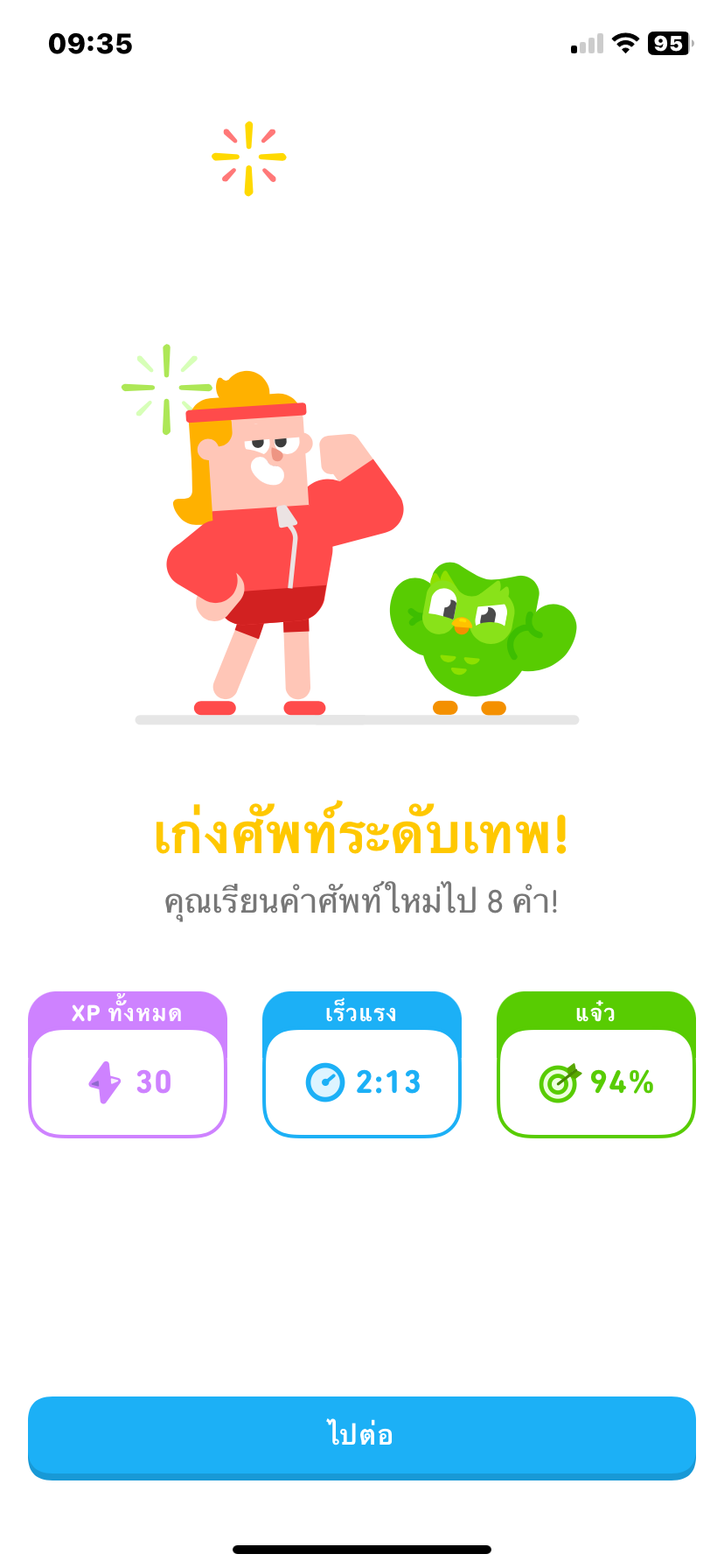The height and width of the screenshot is (1568, 724).
Task: Select the purple XP ทั้งหมด stat card
Action: tap(127, 1063)
